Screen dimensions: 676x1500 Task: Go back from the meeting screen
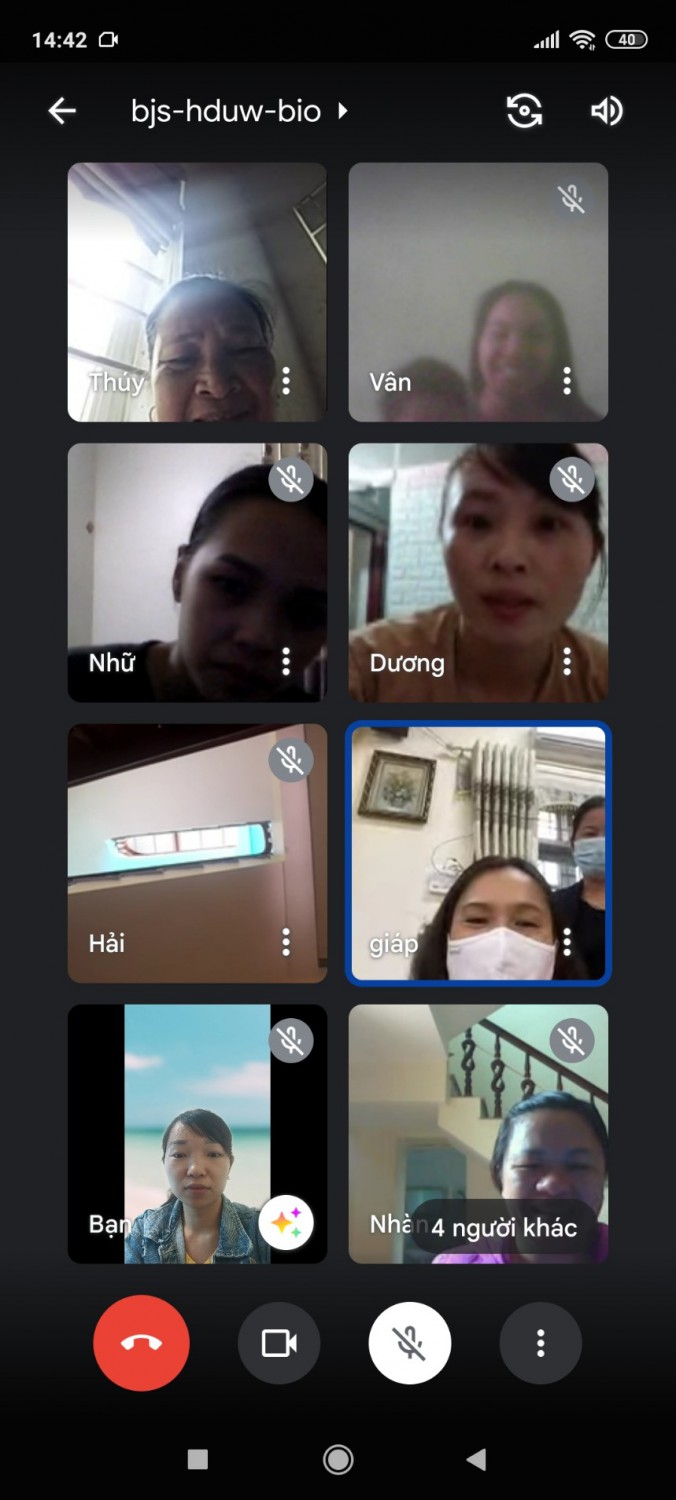click(x=62, y=111)
